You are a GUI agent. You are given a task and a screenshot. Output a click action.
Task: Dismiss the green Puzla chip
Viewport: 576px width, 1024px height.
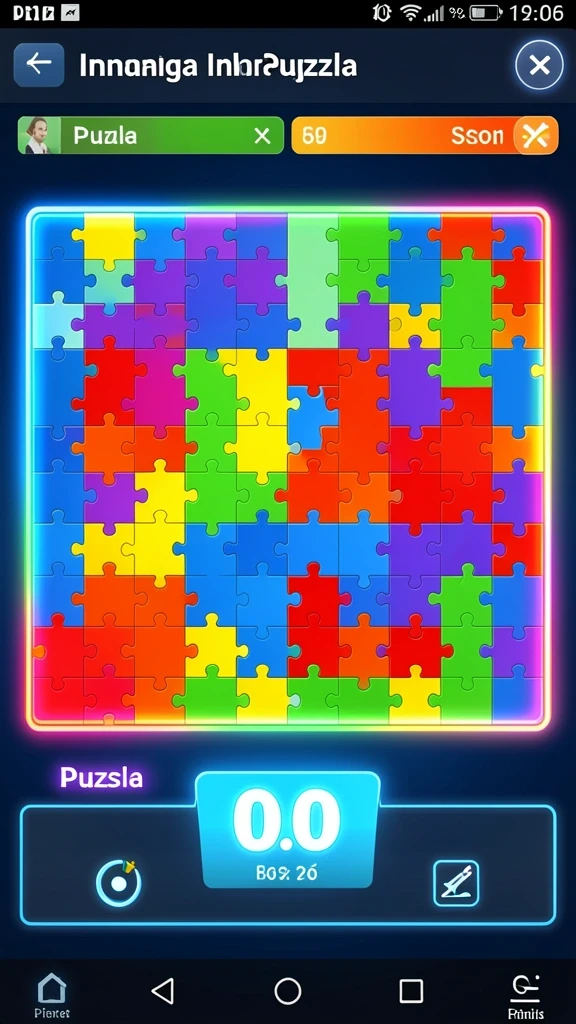click(x=262, y=136)
